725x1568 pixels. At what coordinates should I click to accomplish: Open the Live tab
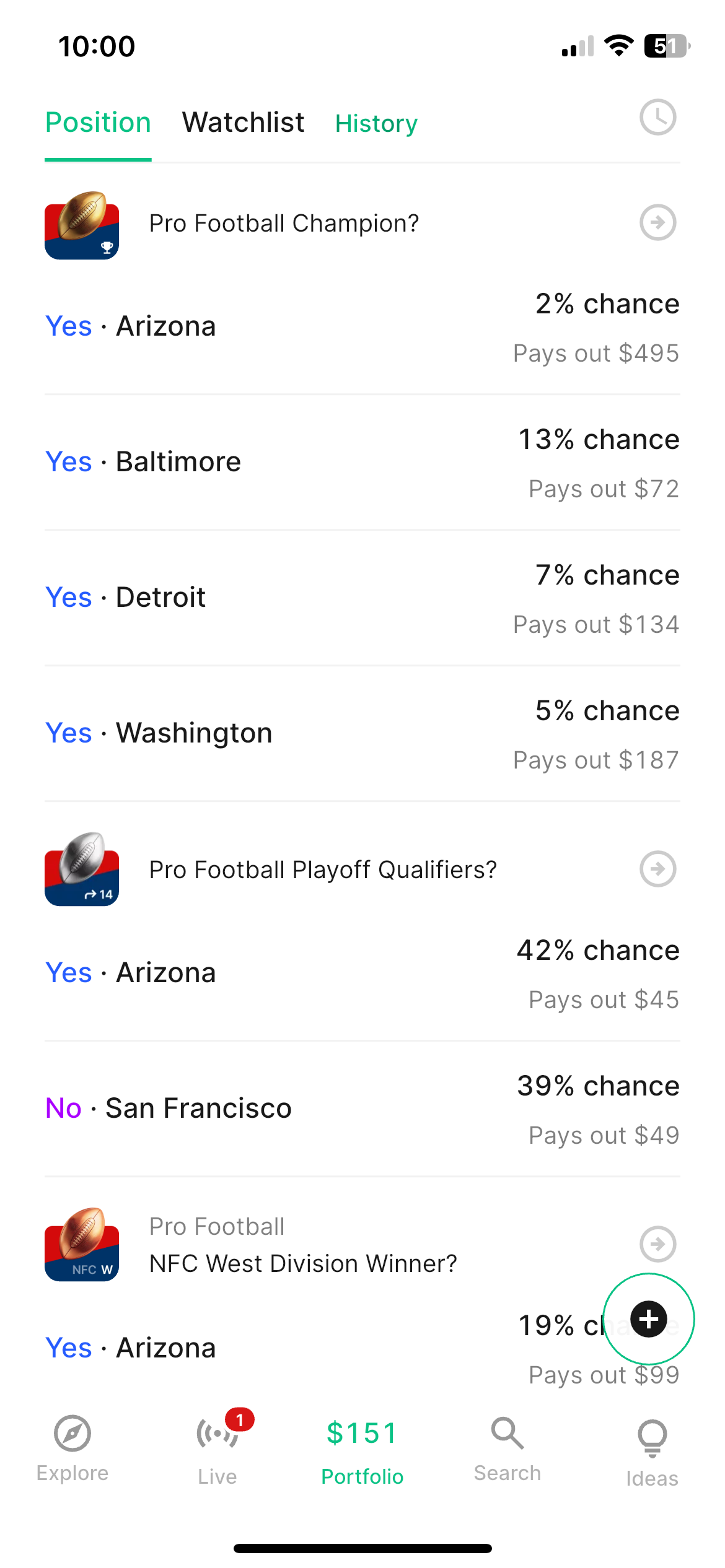[217, 1449]
